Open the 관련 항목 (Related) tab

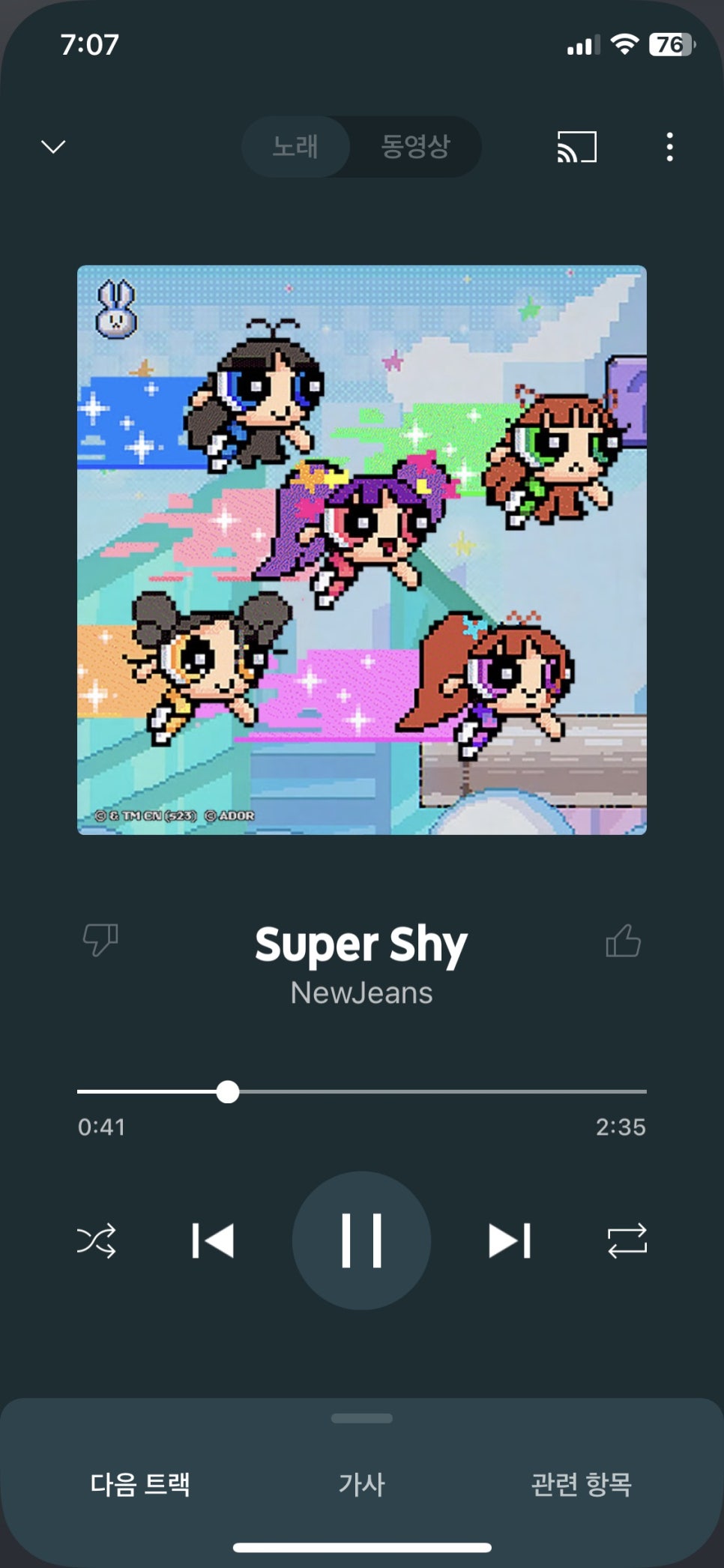(581, 1484)
